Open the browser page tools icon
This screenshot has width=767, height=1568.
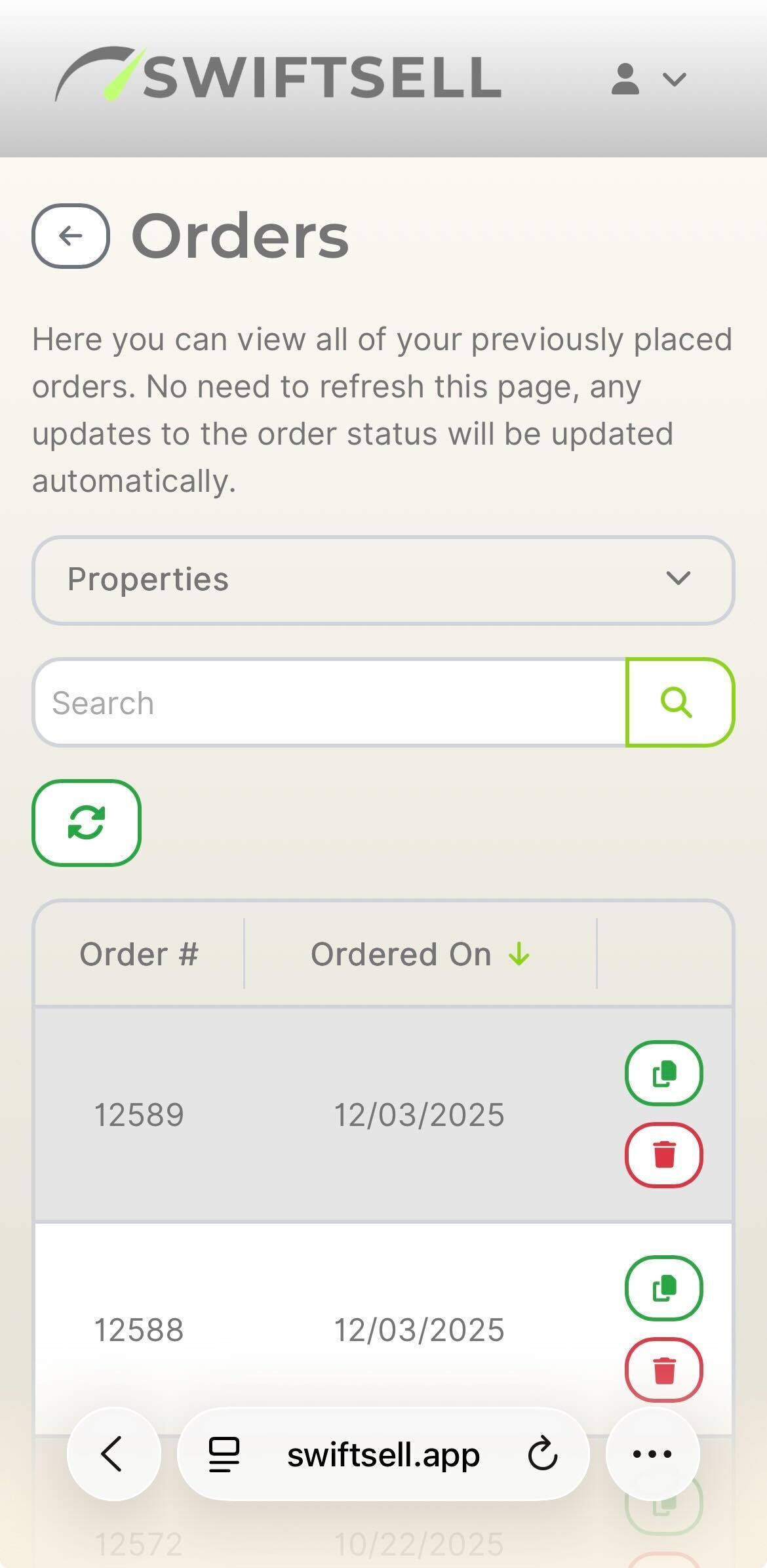click(224, 1454)
